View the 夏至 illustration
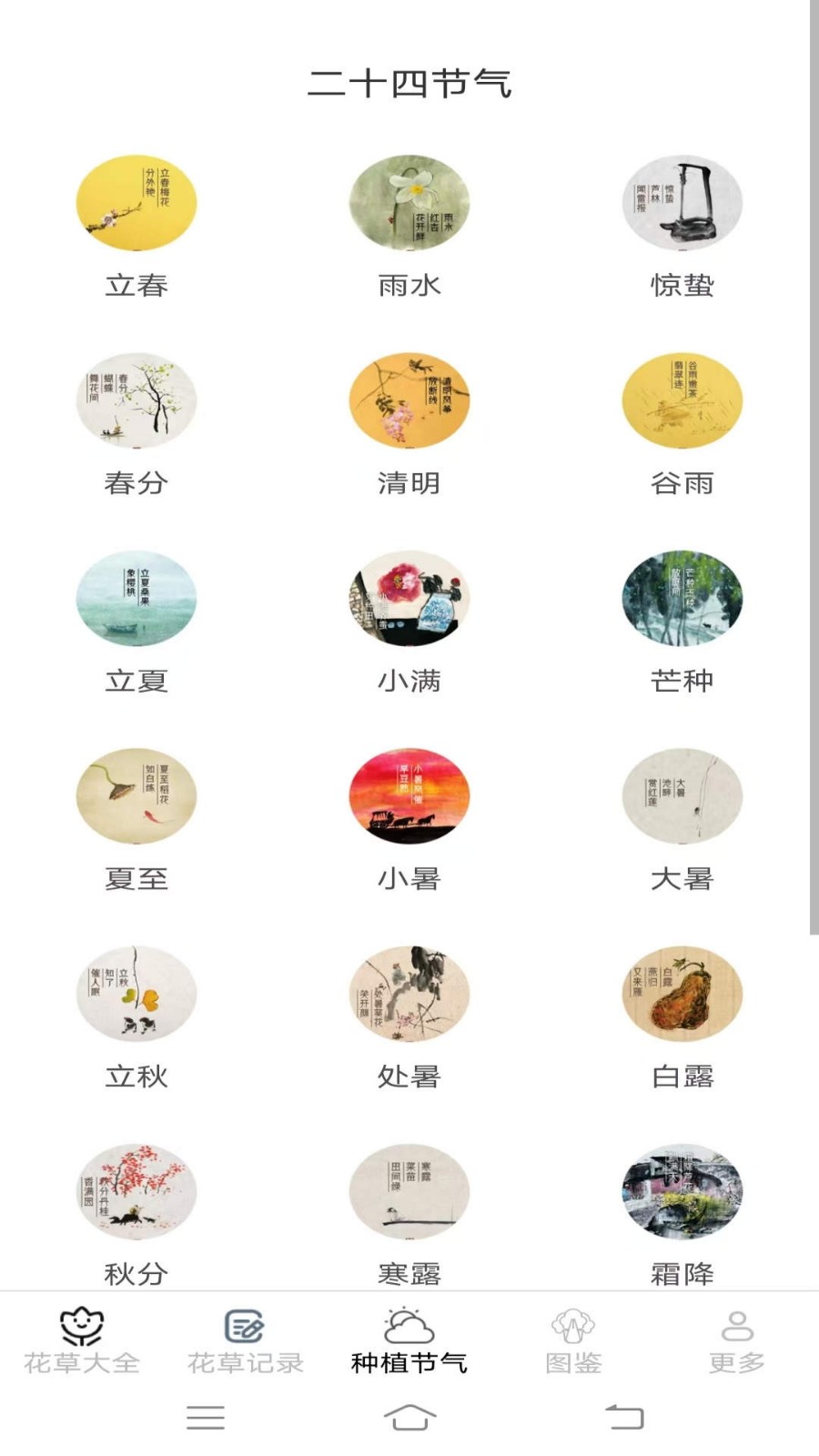Image resolution: width=819 pixels, height=1456 pixels. tap(136, 795)
